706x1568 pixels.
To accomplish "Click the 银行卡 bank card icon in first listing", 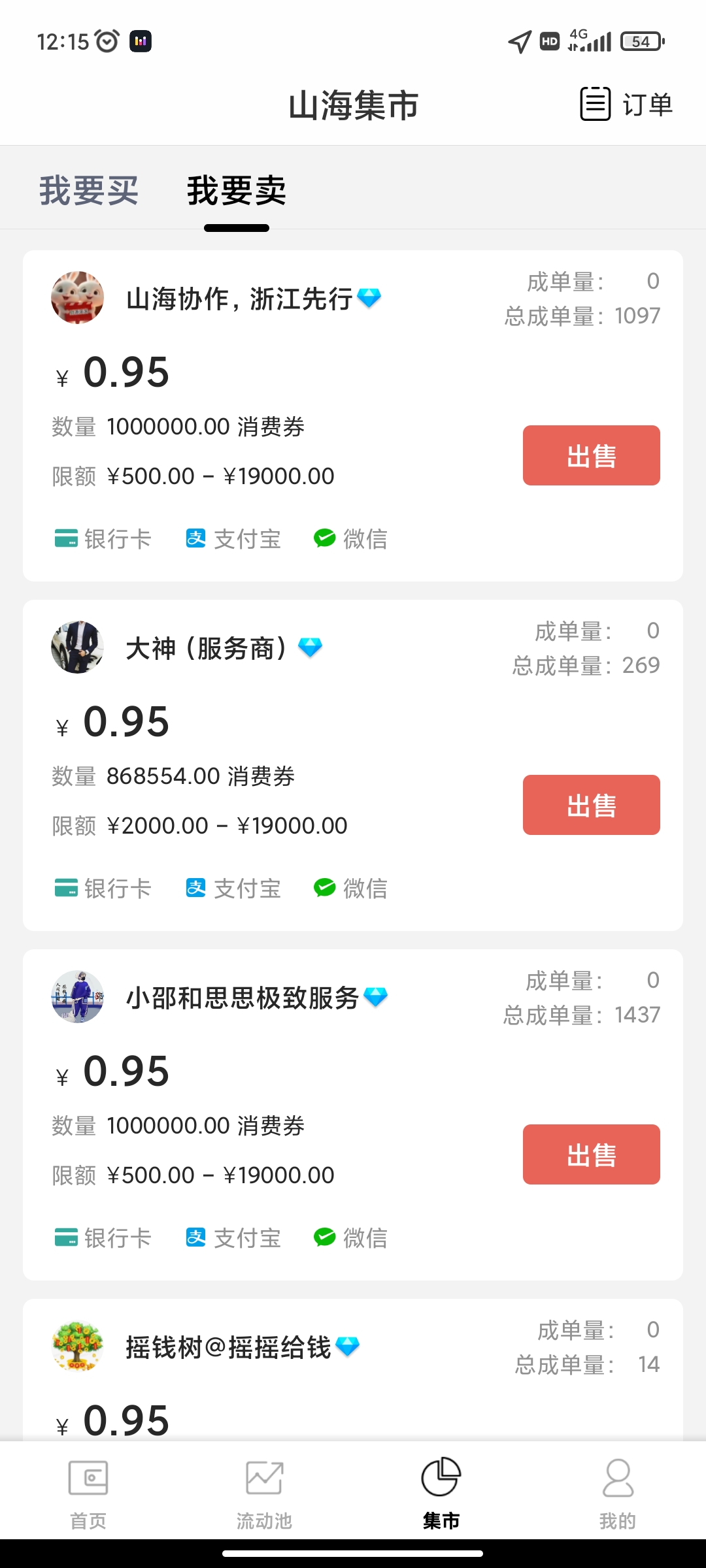I will click(x=66, y=538).
